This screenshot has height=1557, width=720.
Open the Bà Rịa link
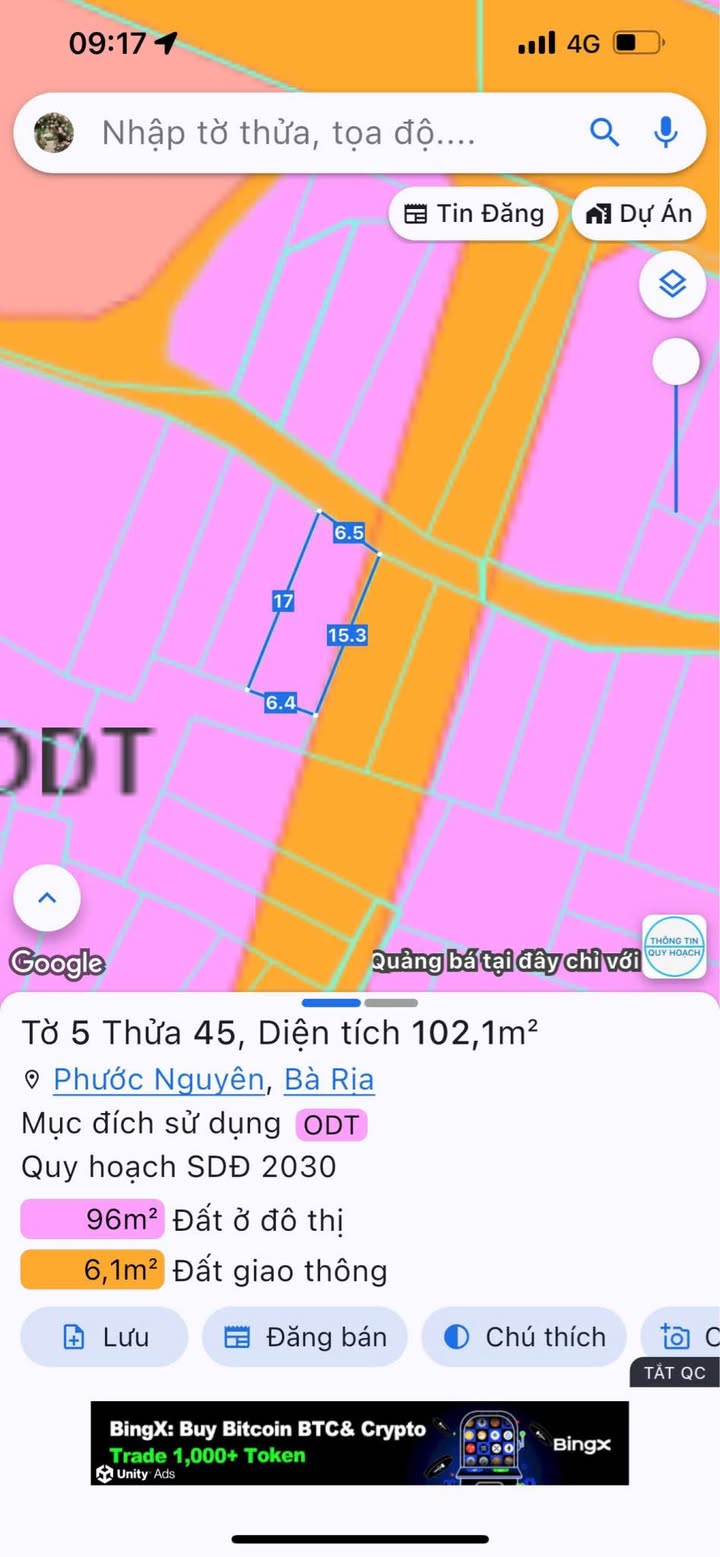[329, 1080]
